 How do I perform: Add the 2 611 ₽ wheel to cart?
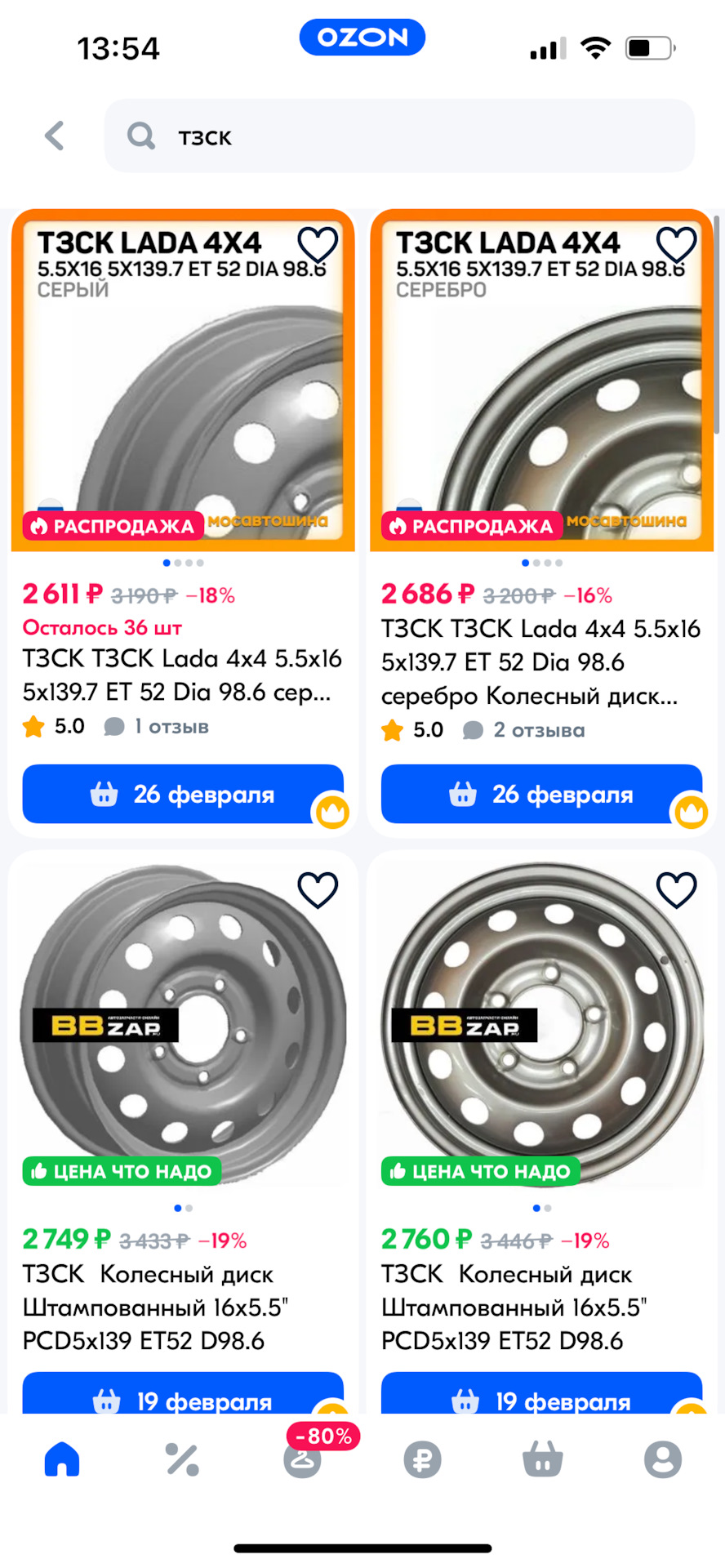click(x=182, y=794)
